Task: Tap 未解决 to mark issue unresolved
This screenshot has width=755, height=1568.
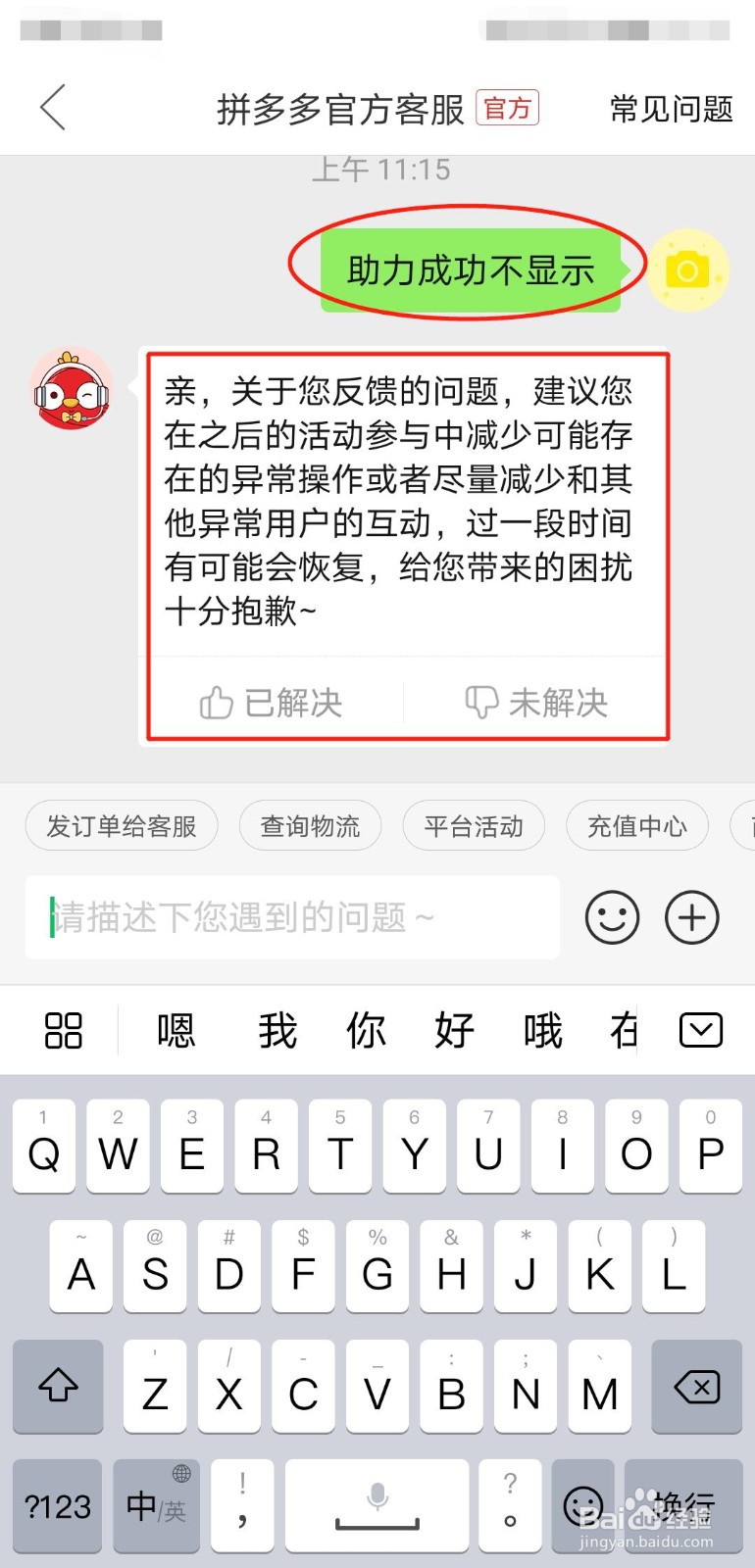Action: tap(536, 702)
